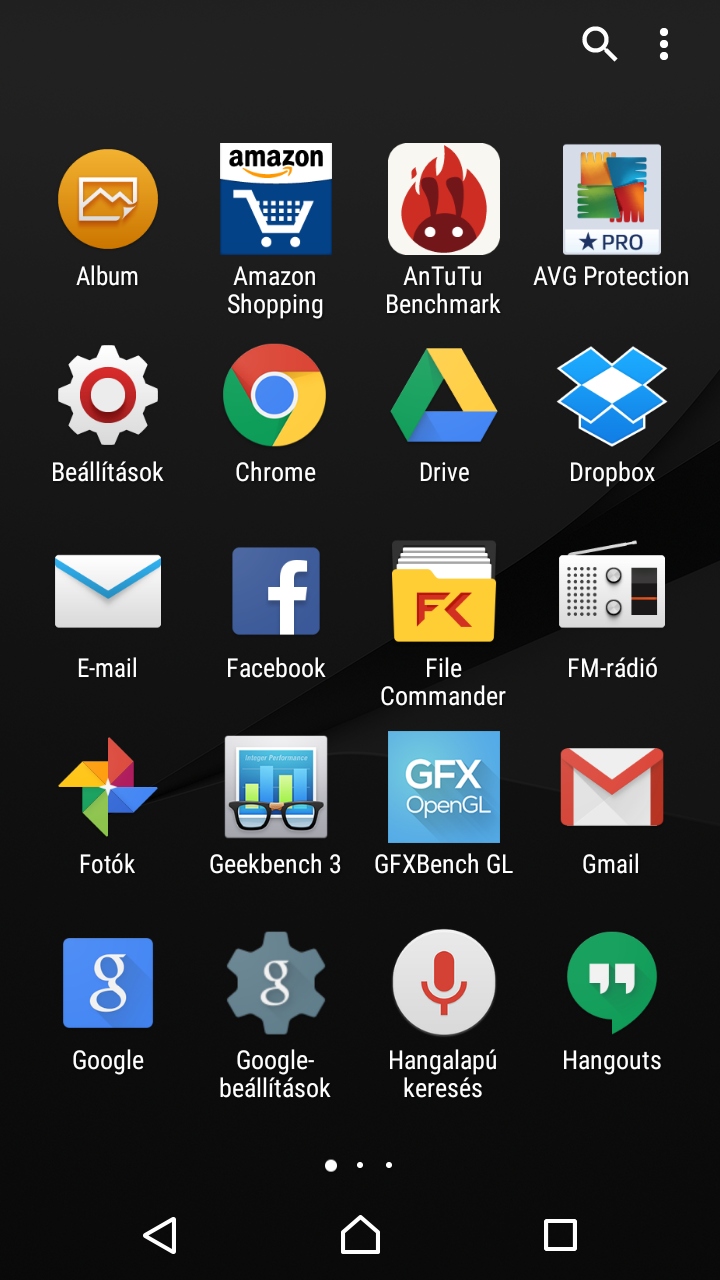
Task: Open Beállítások settings app
Action: 108,395
